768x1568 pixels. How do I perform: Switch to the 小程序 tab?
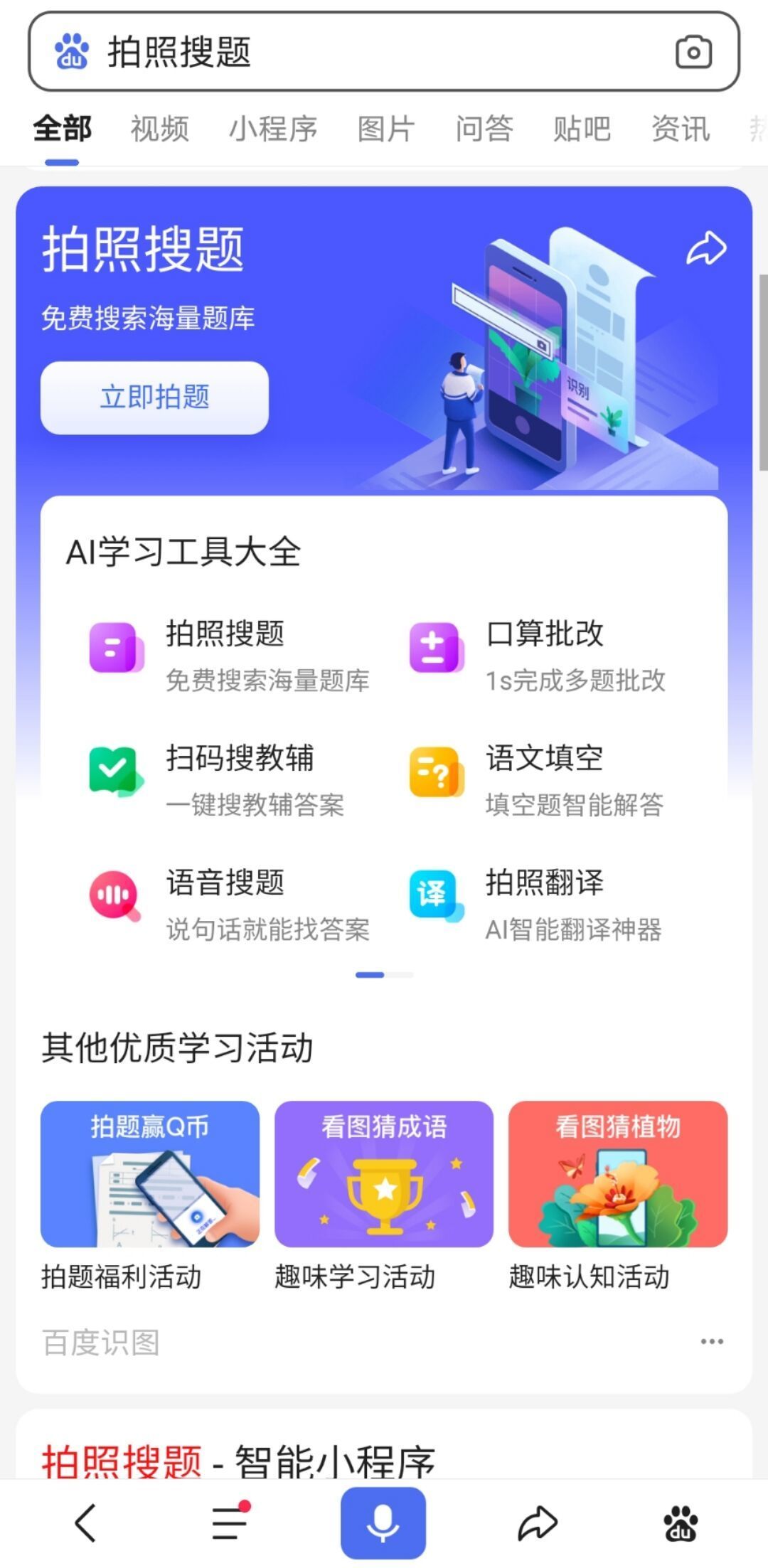(x=273, y=129)
